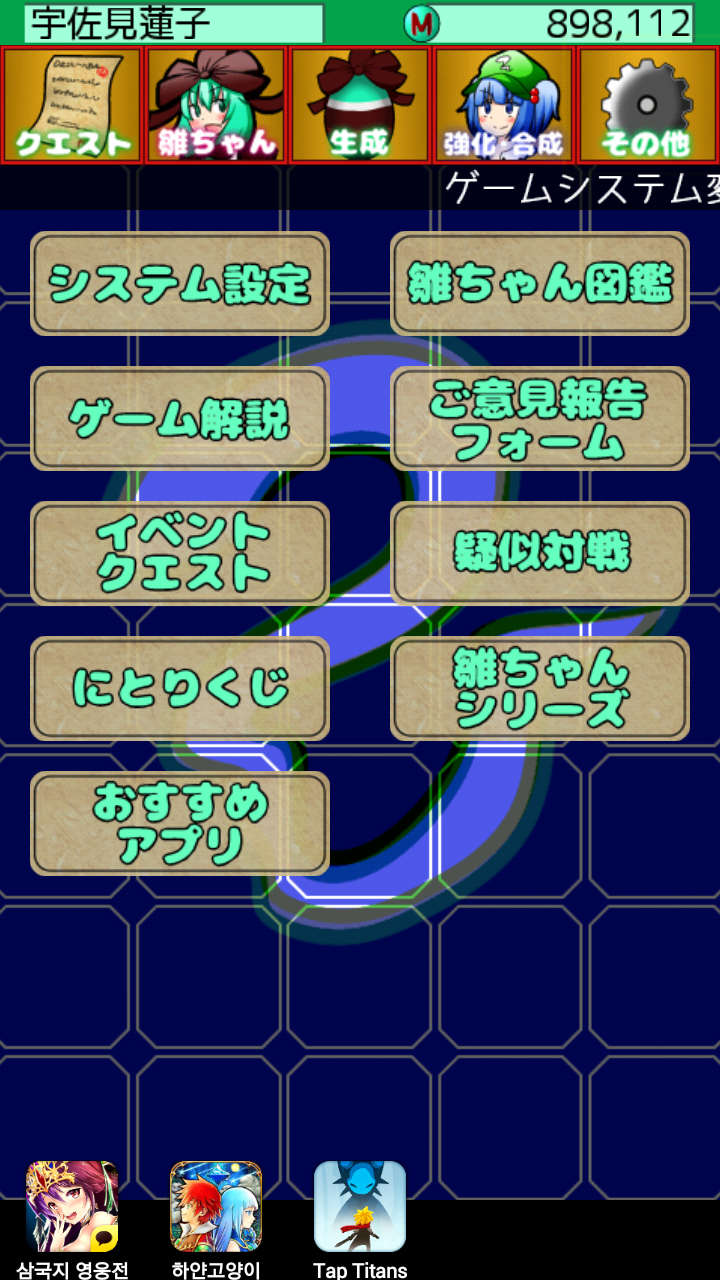
Task: Open おすすめアプリ
Action: (x=180, y=824)
